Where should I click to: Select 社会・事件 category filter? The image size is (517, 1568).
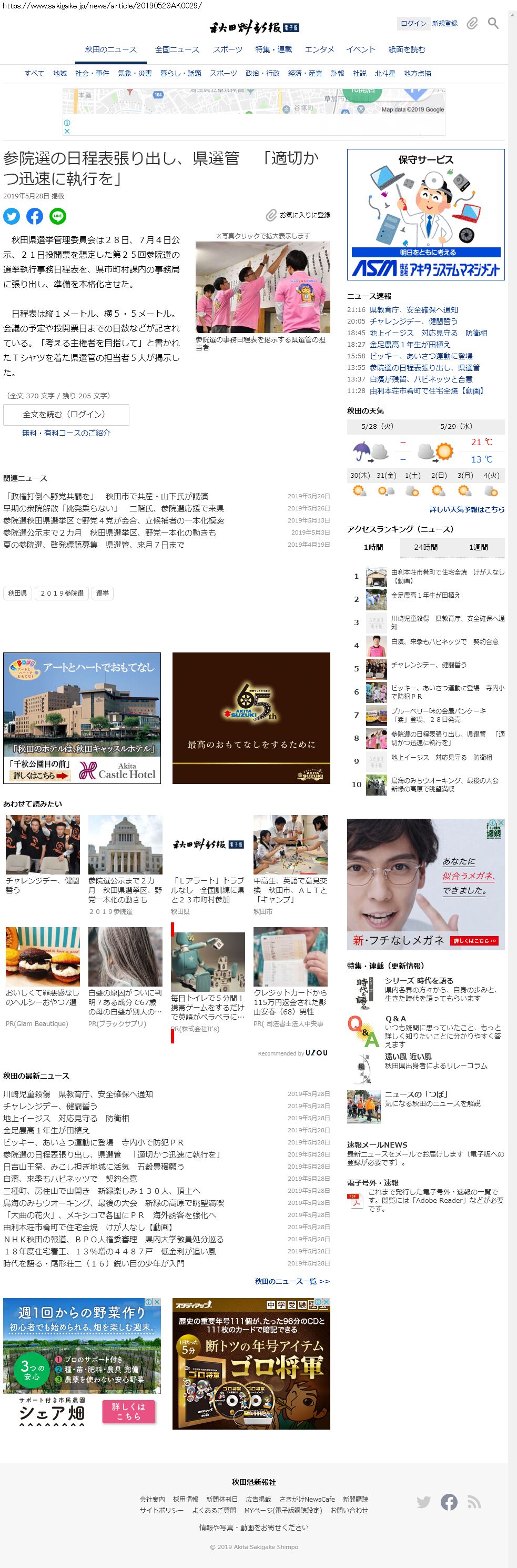pos(92,73)
